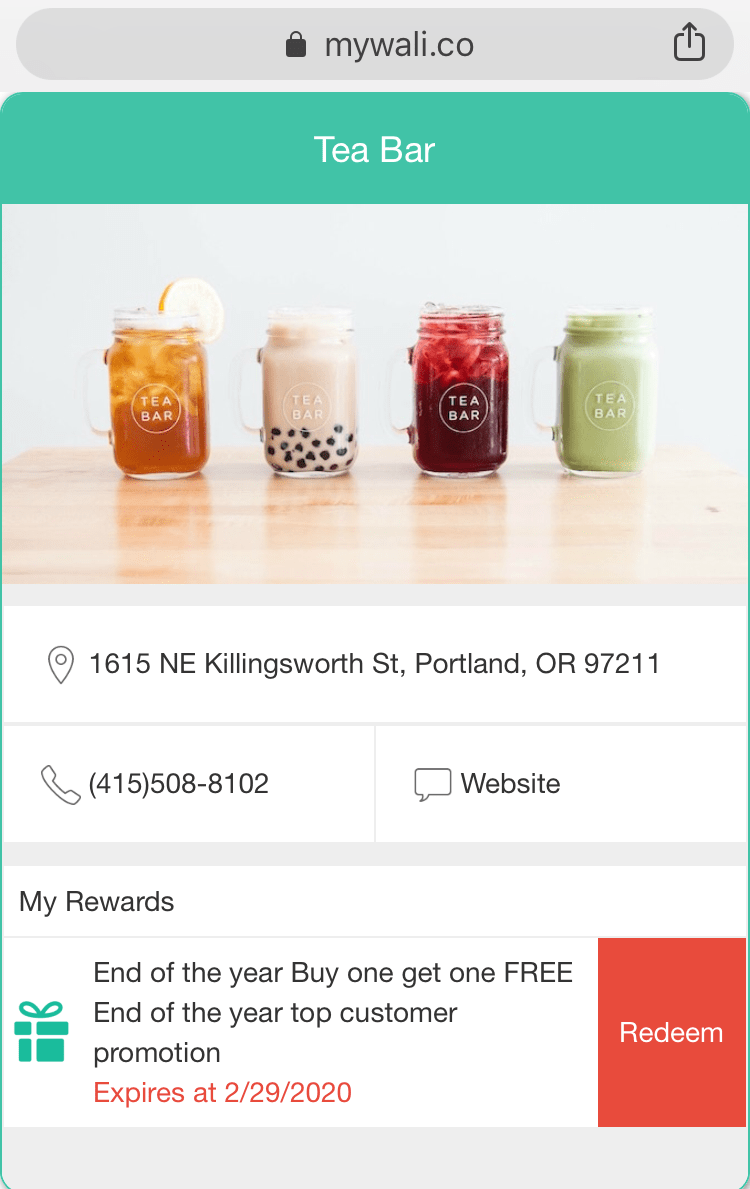Viewport: 750px width, 1189px height.
Task: Redeem the Buy one get one FREE reward
Action: pyautogui.click(x=671, y=1032)
